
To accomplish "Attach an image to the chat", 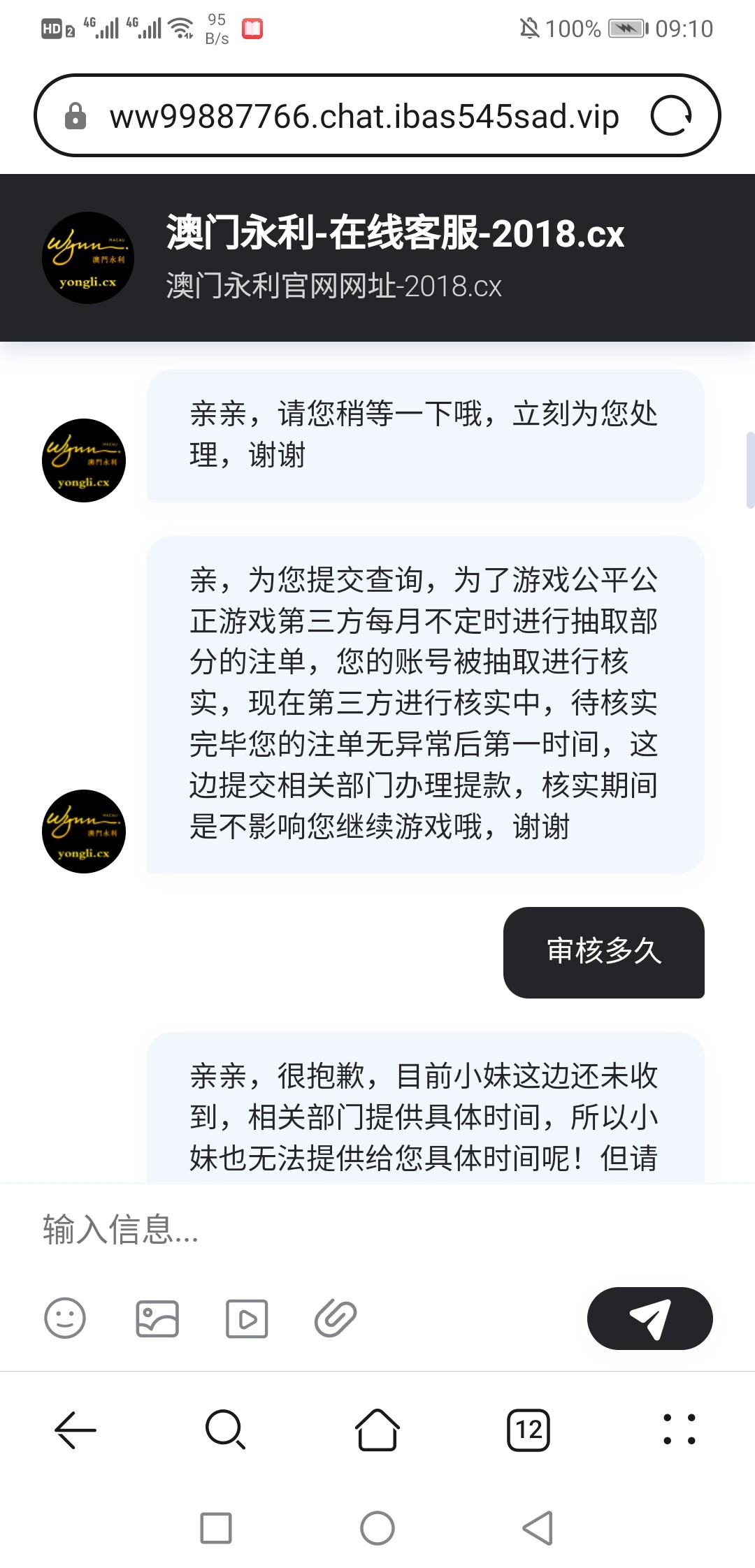I will pos(157,1319).
